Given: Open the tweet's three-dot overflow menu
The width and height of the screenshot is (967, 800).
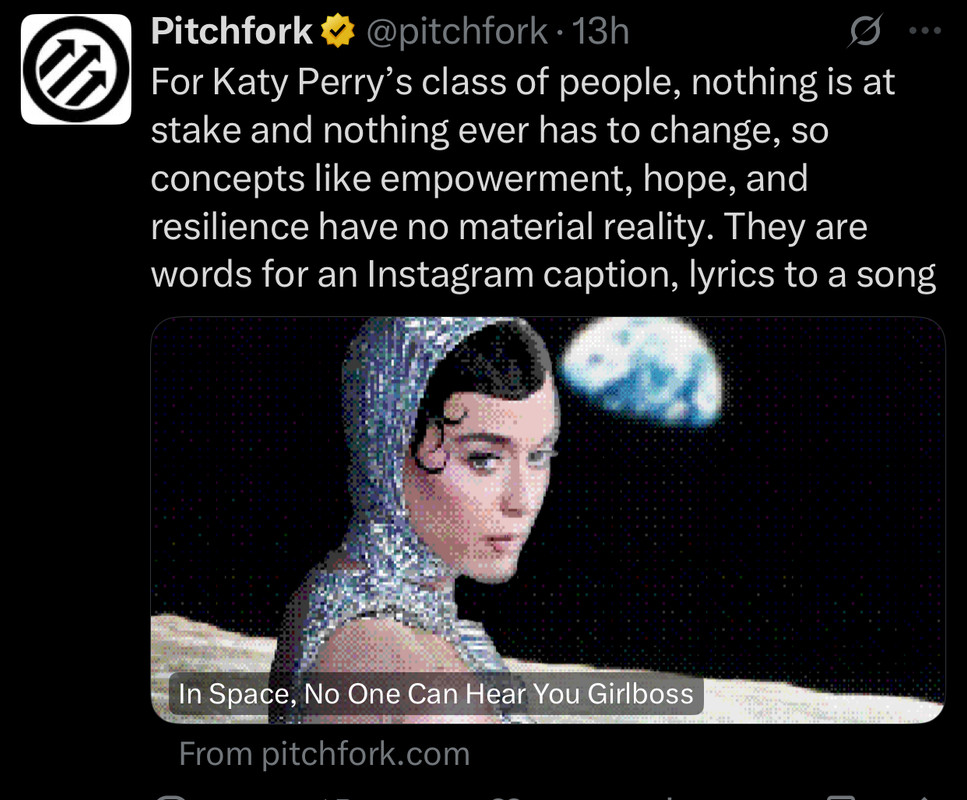Looking at the screenshot, I should tap(923, 31).
